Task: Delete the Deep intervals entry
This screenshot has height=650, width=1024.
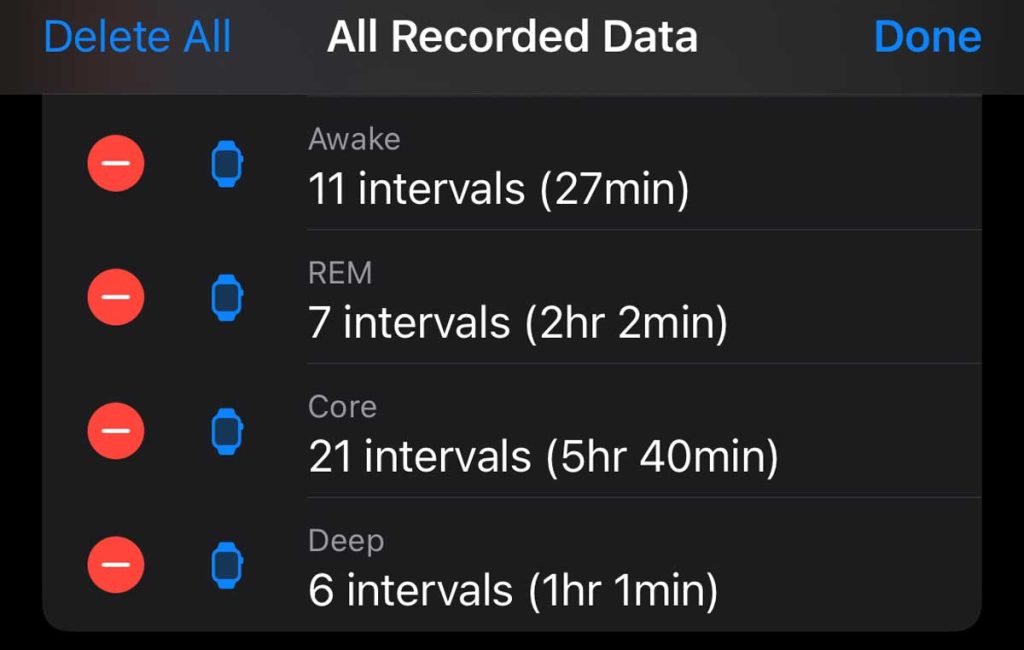Action: pos(116,565)
